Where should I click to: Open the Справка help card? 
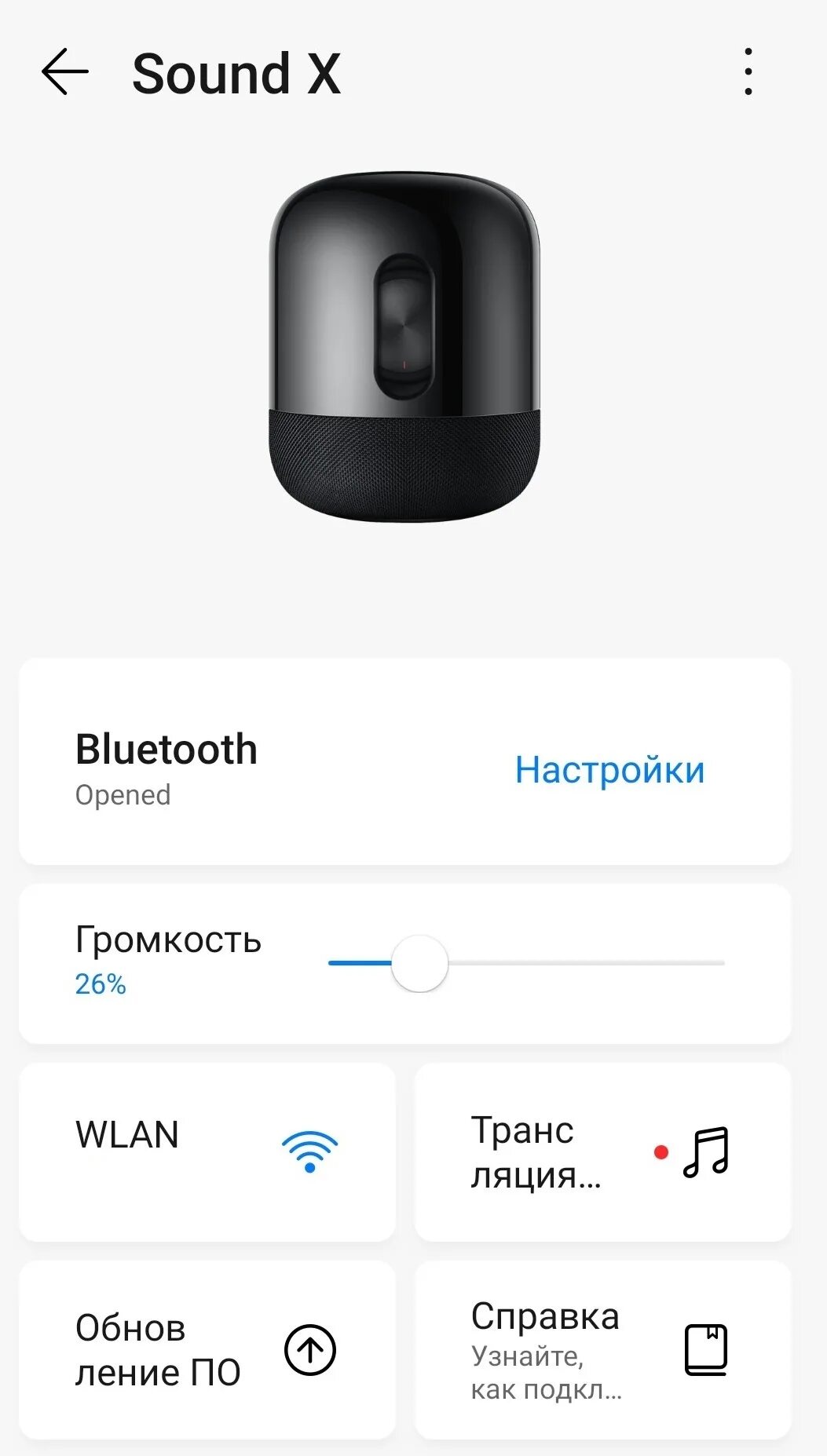tap(602, 1349)
